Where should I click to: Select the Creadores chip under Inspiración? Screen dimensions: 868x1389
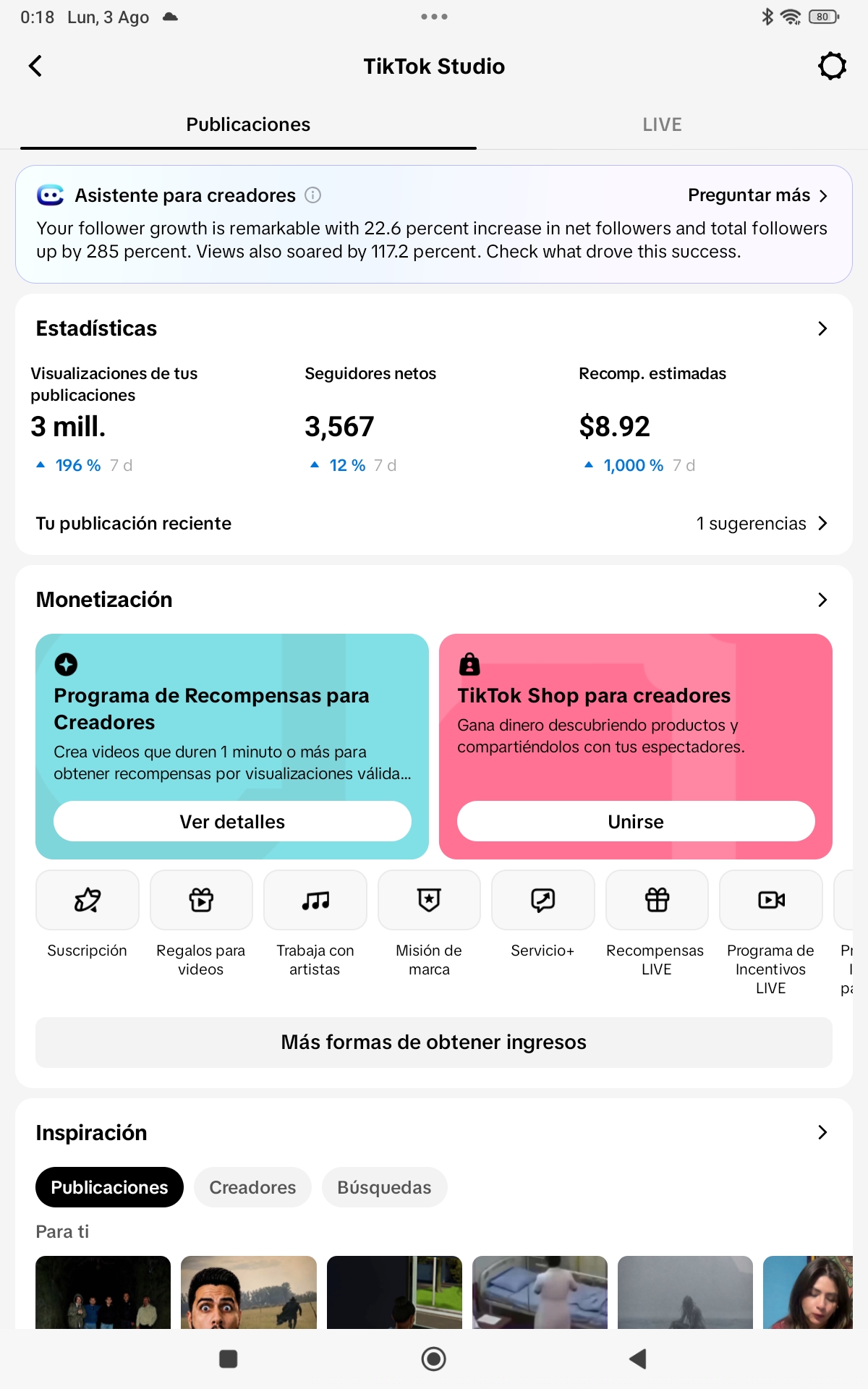tap(252, 1187)
